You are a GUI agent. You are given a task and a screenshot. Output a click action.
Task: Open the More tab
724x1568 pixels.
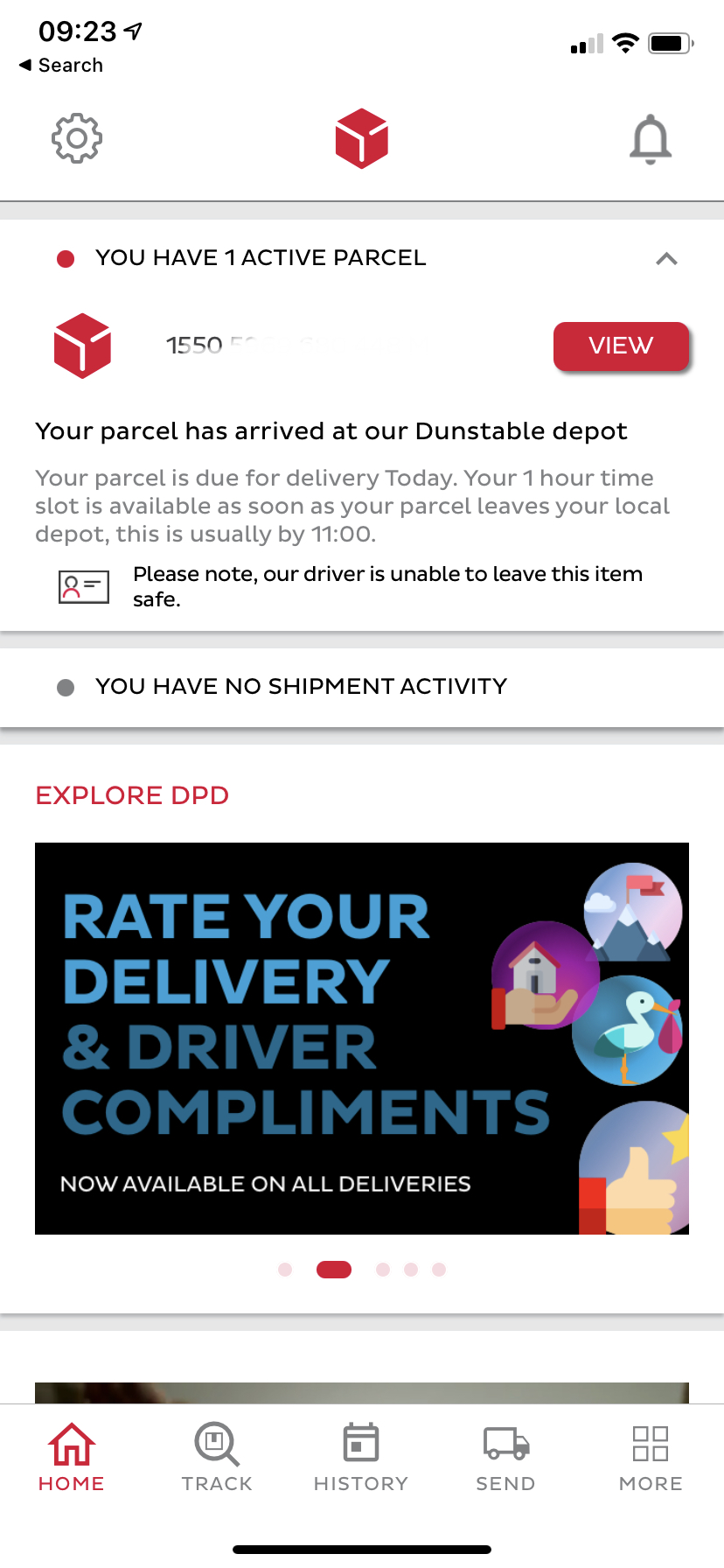(x=651, y=1458)
